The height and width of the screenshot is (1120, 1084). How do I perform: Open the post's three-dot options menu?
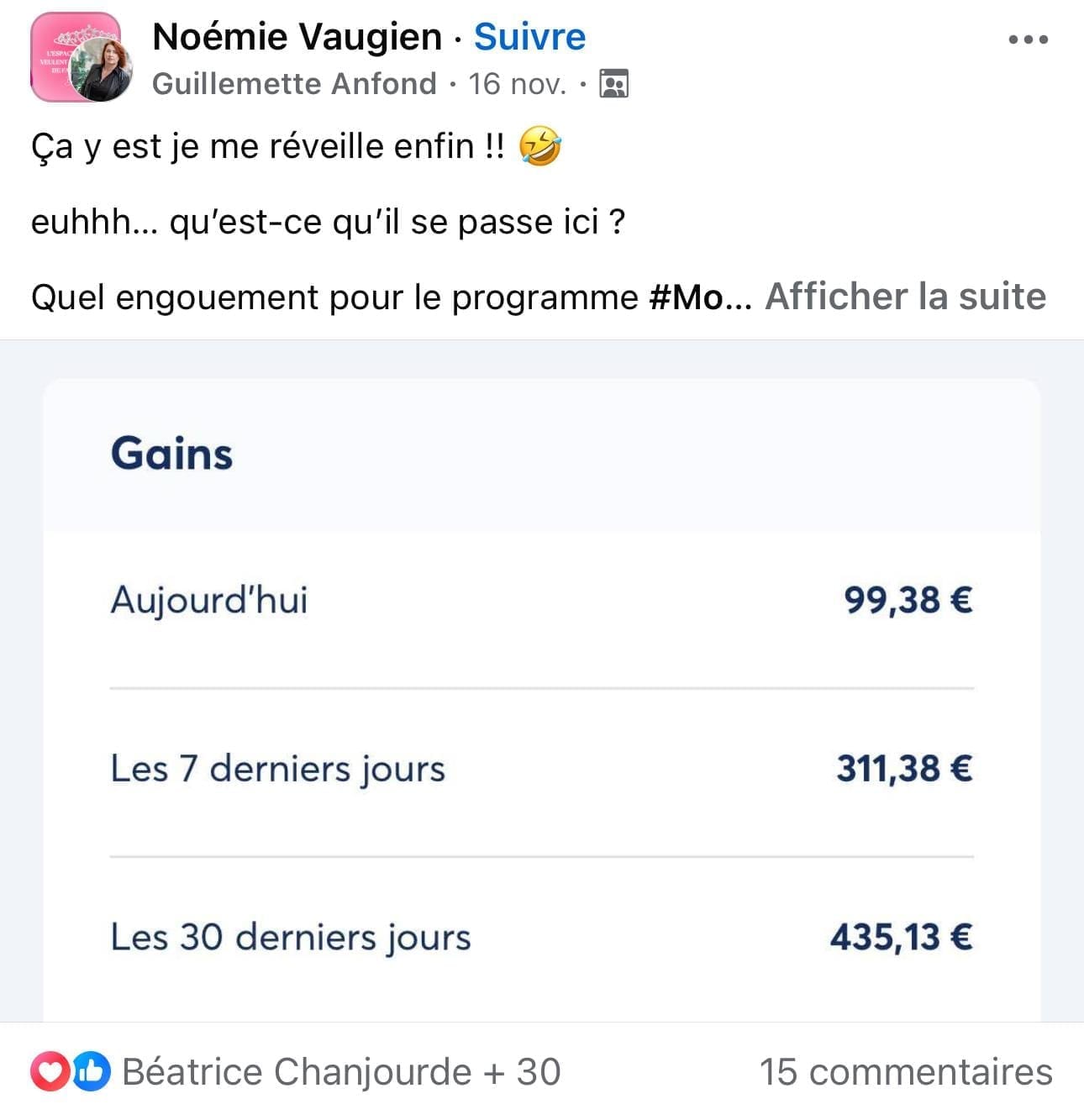pos(1028,39)
